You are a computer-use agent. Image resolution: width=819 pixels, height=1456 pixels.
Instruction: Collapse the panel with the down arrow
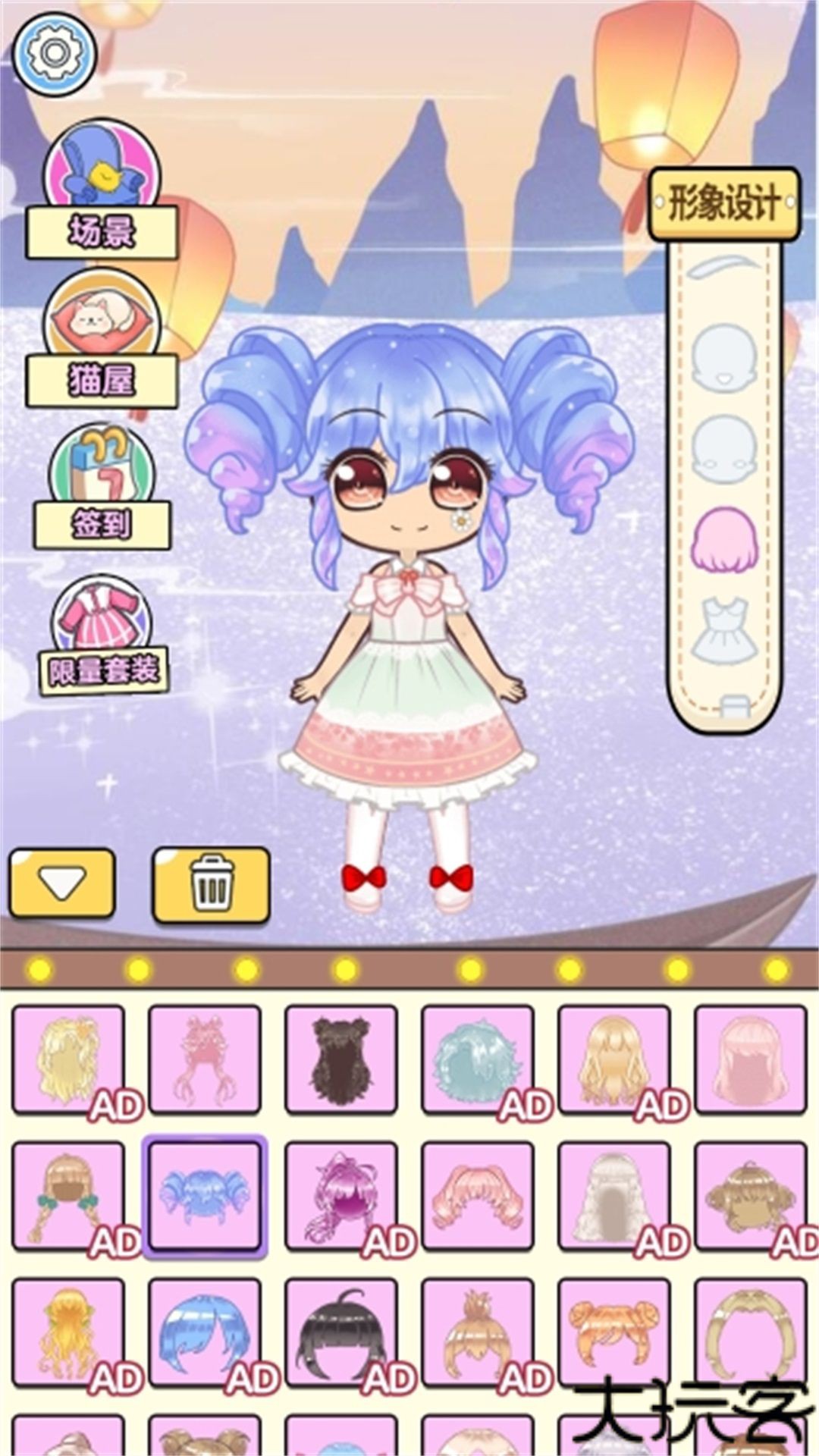(62, 883)
